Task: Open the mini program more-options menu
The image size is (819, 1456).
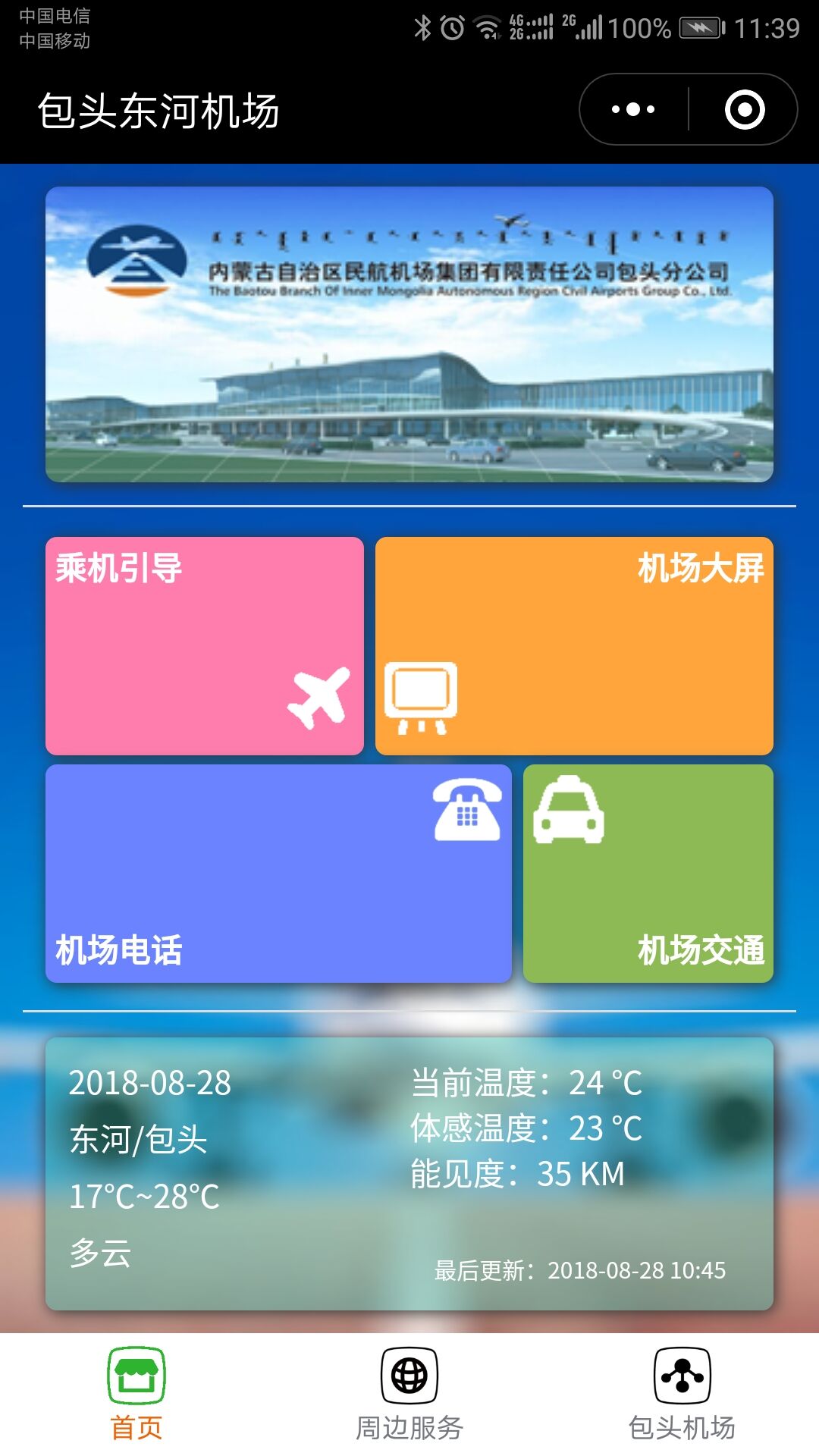Action: (x=633, y=109)
